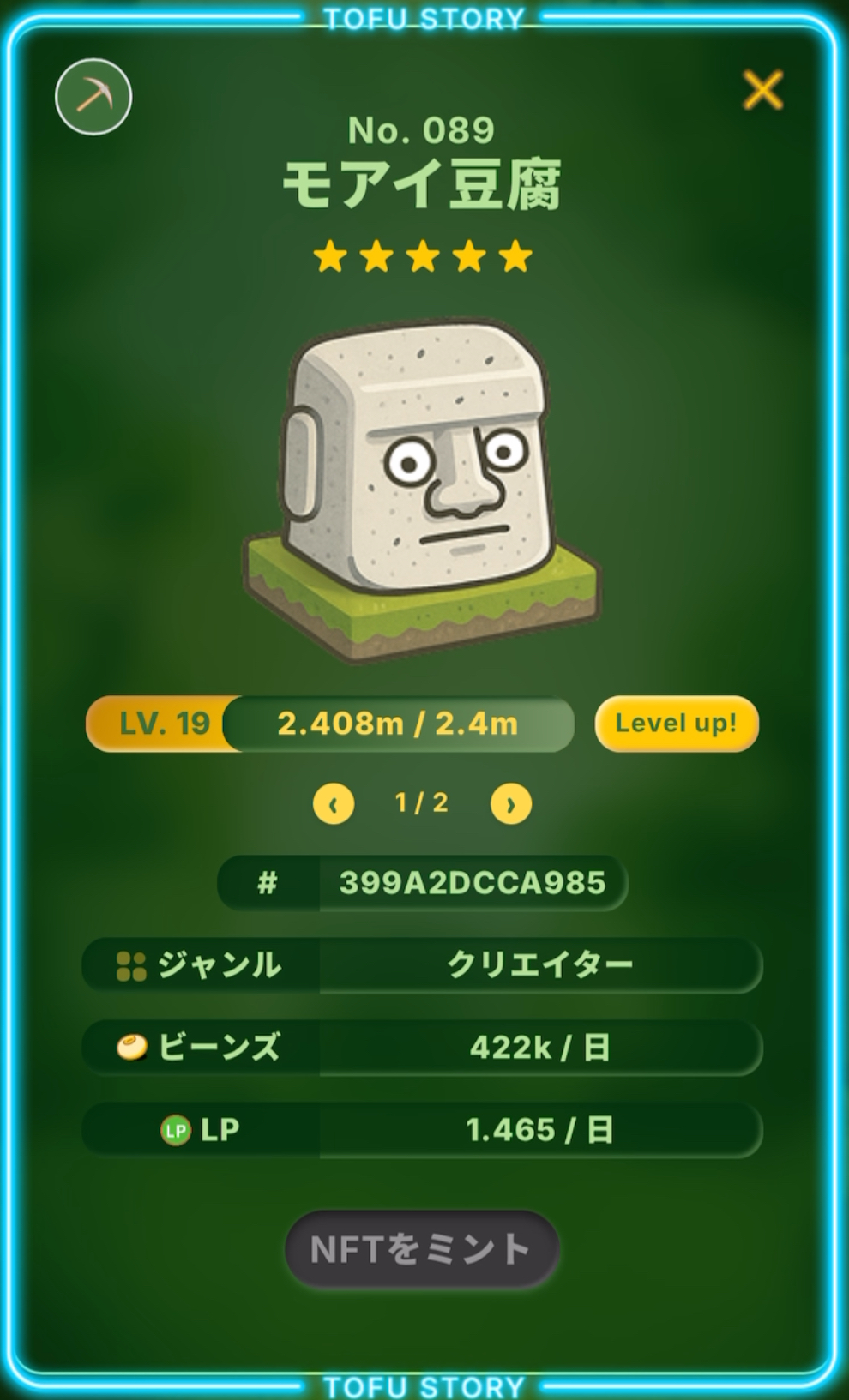Tap the NFTをミント button

[x=422, y=1249]
